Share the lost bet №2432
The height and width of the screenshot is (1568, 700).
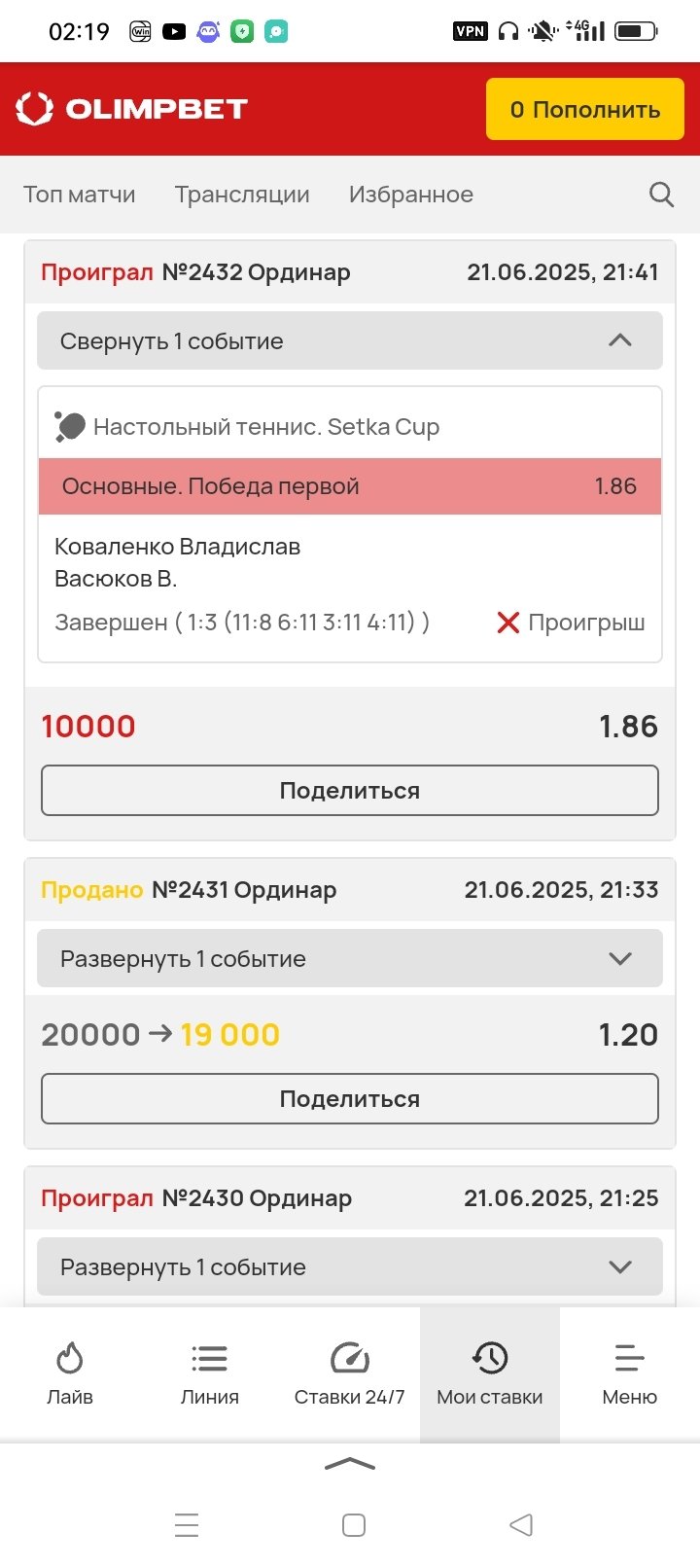(350, 791)
